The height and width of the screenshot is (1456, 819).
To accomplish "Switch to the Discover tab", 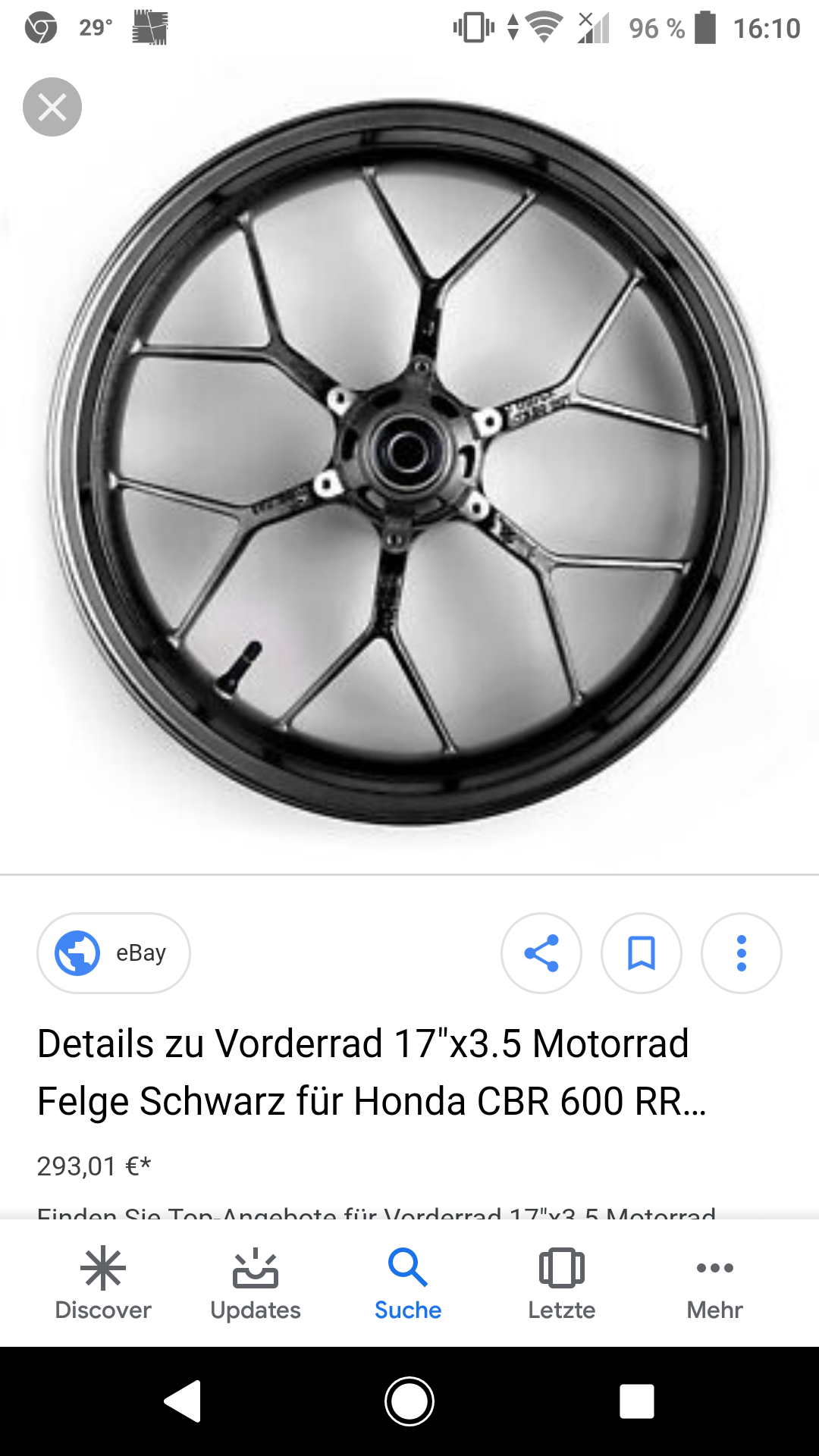I will coord(103,1283).
